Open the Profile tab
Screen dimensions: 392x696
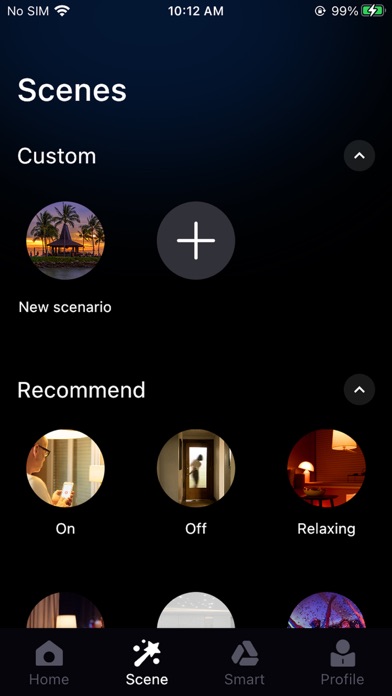(x=342, y=662)
